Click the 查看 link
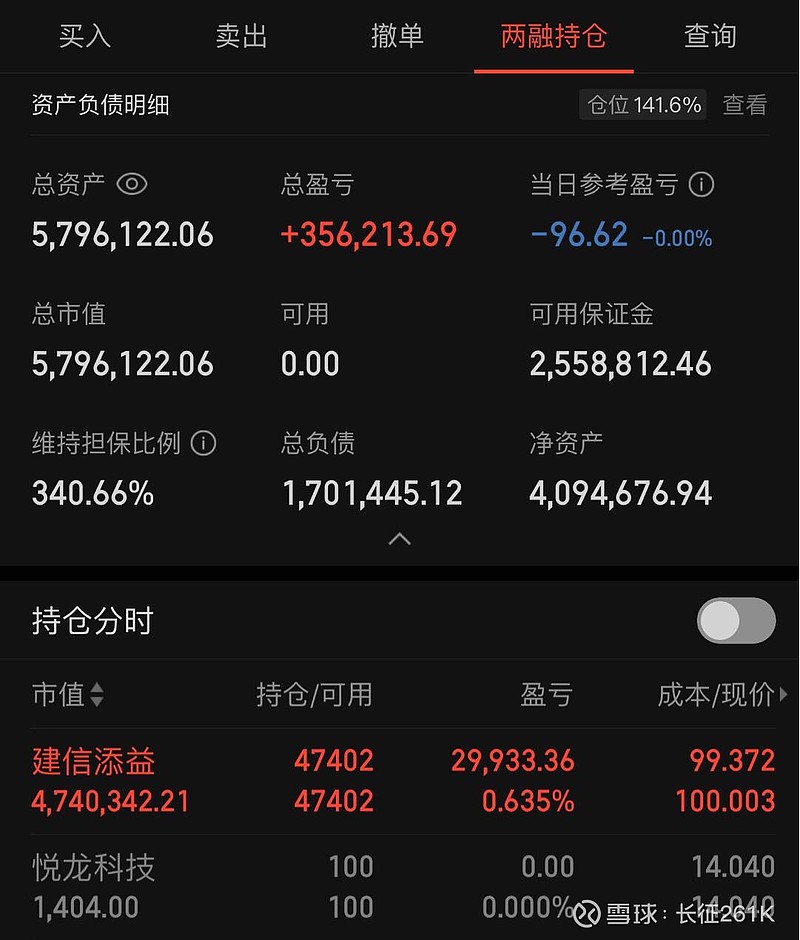Screen dimensions: 800x940 744,104
